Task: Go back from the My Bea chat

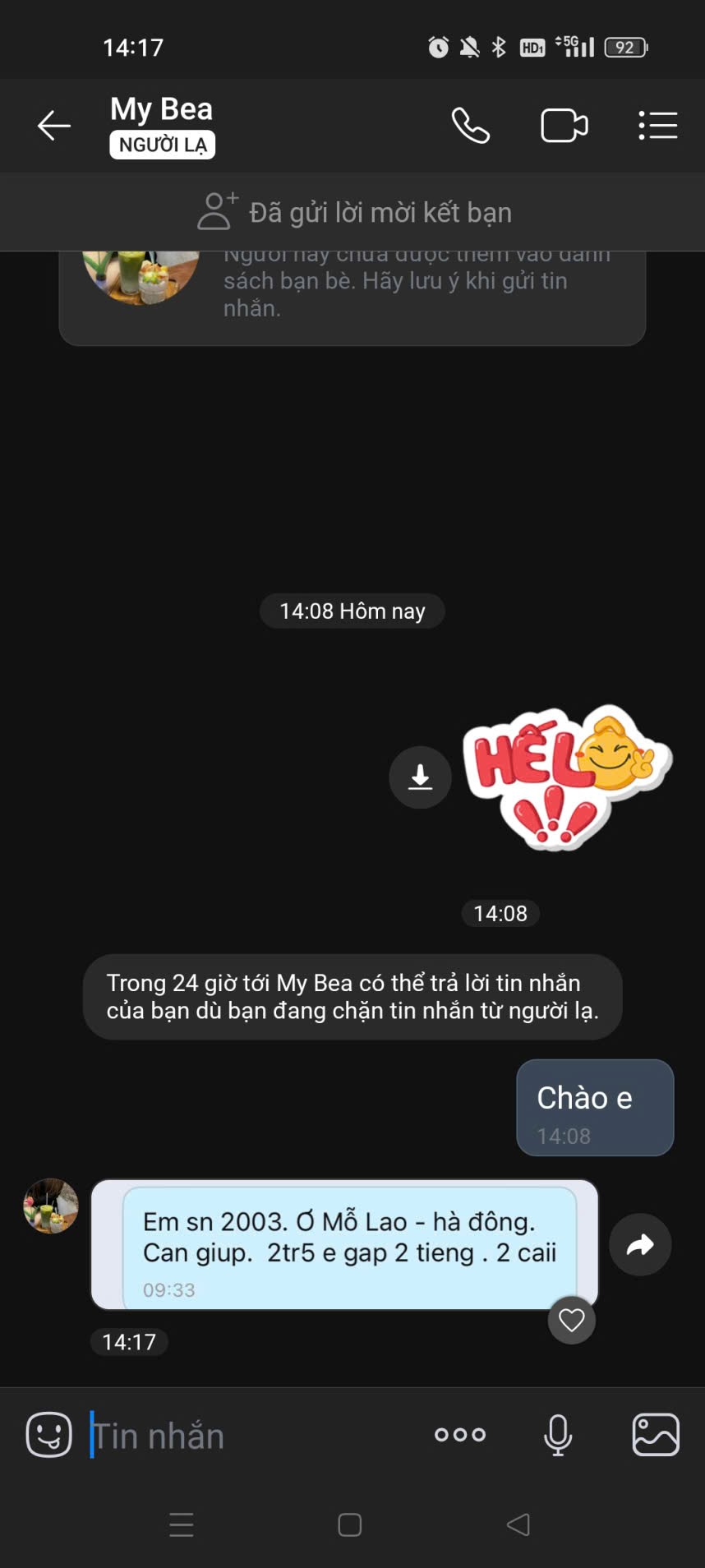Action: click(54, 126)
